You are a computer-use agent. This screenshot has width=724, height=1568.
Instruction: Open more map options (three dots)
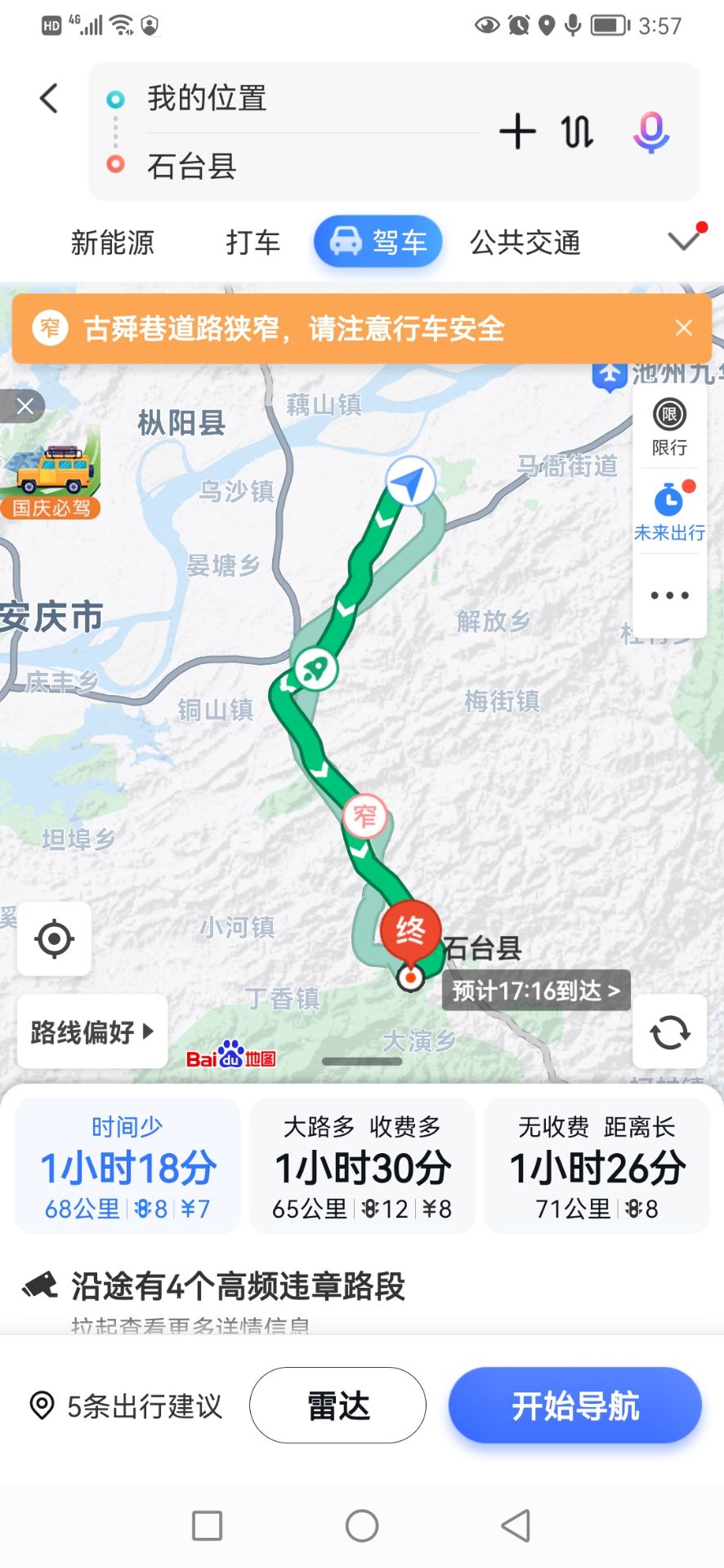[669, 595]
